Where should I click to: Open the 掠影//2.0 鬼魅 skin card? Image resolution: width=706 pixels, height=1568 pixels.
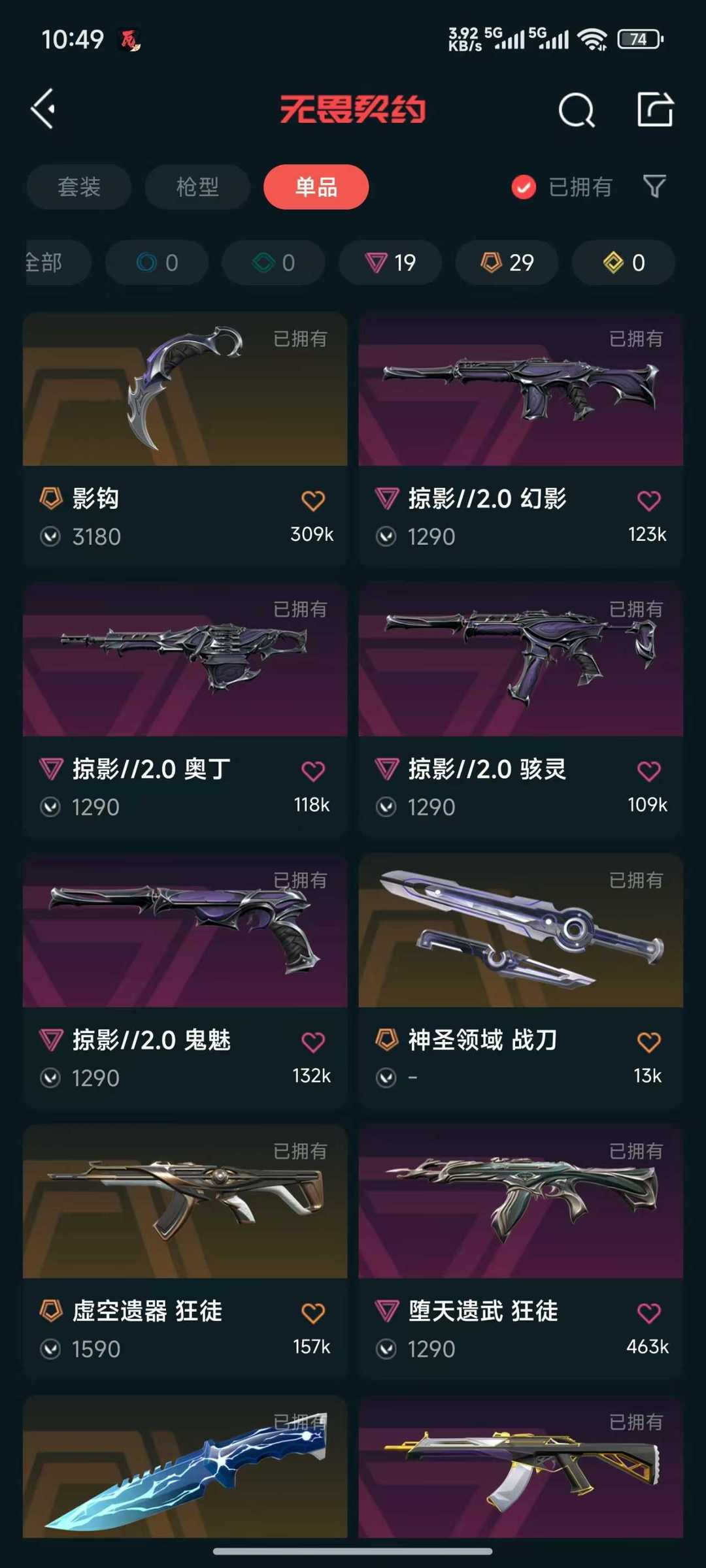[185, 981]
